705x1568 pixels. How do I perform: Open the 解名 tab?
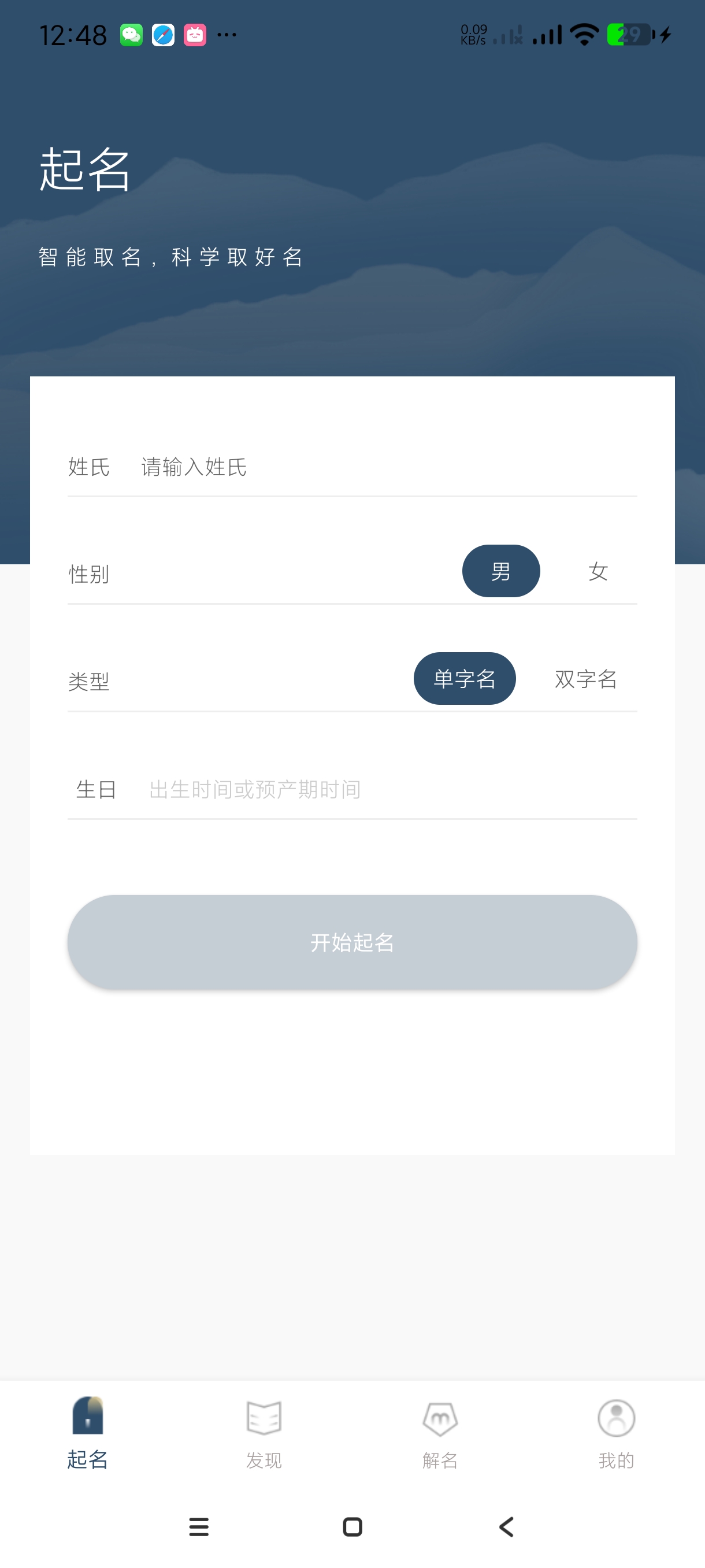pyautogui.click(x=440, y=1432)
